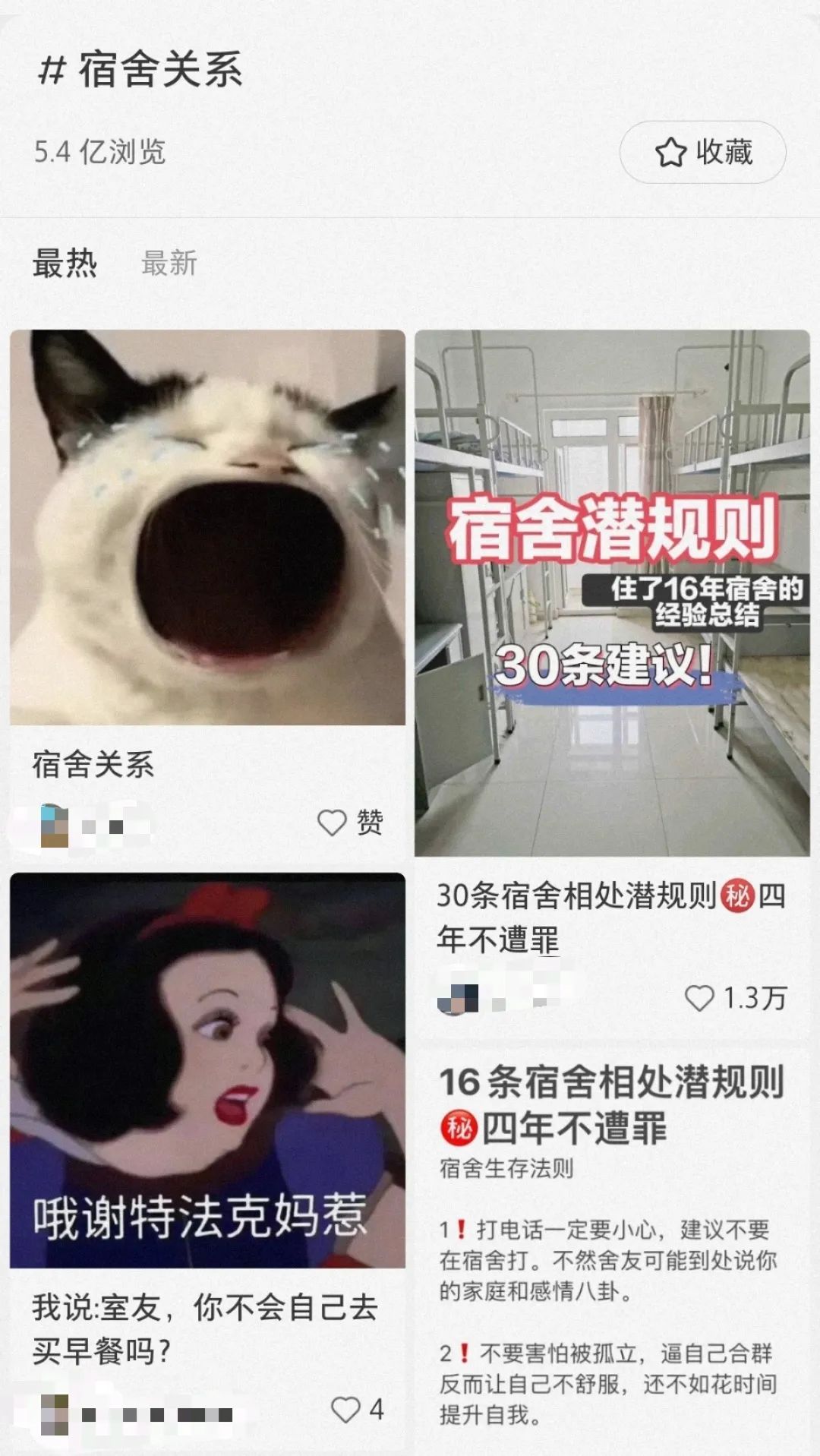Viewport: 820px width, 1456px height.
Task: Like the 宿舍关系 cat post
Action: (332, 823)
